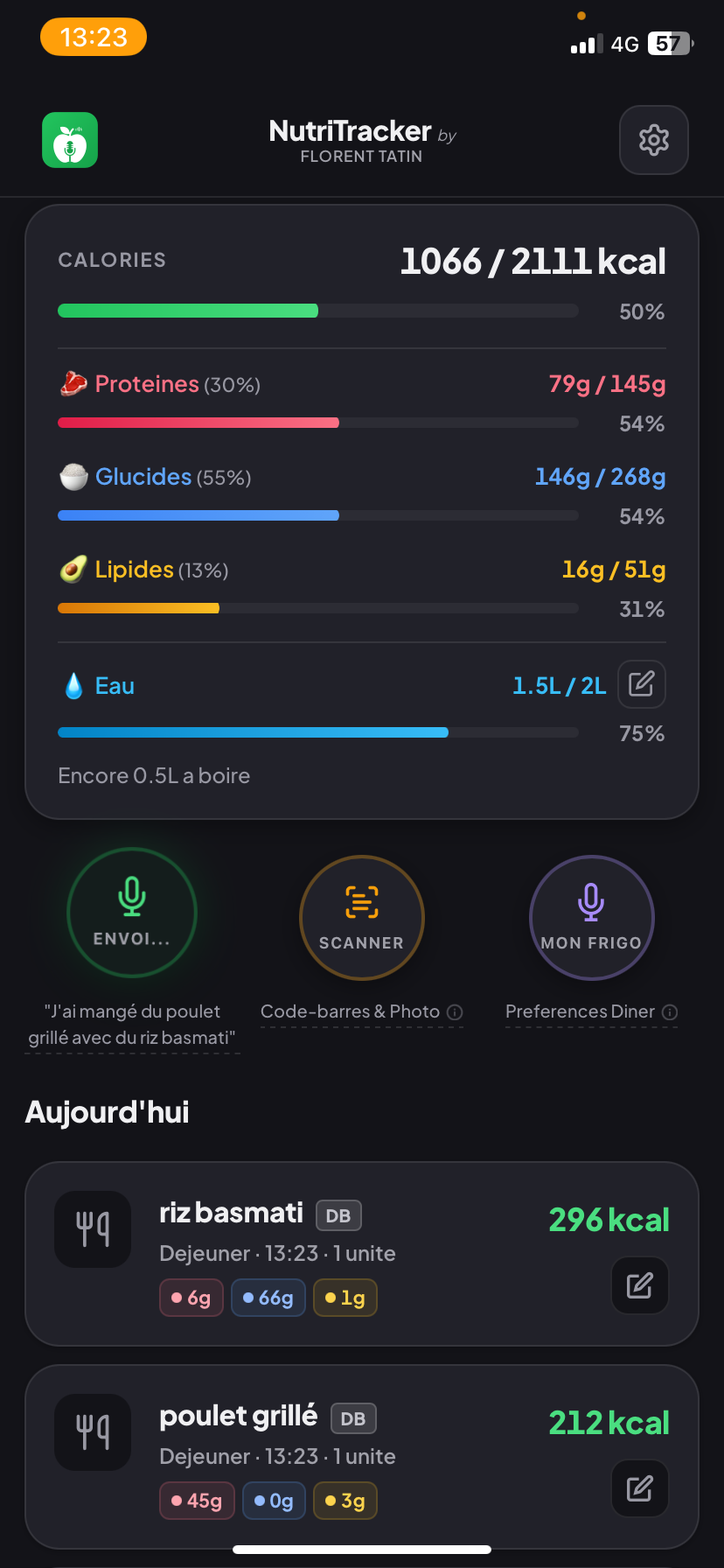
Task: Tap the Eau progress bar
Action: click(318, 732)
